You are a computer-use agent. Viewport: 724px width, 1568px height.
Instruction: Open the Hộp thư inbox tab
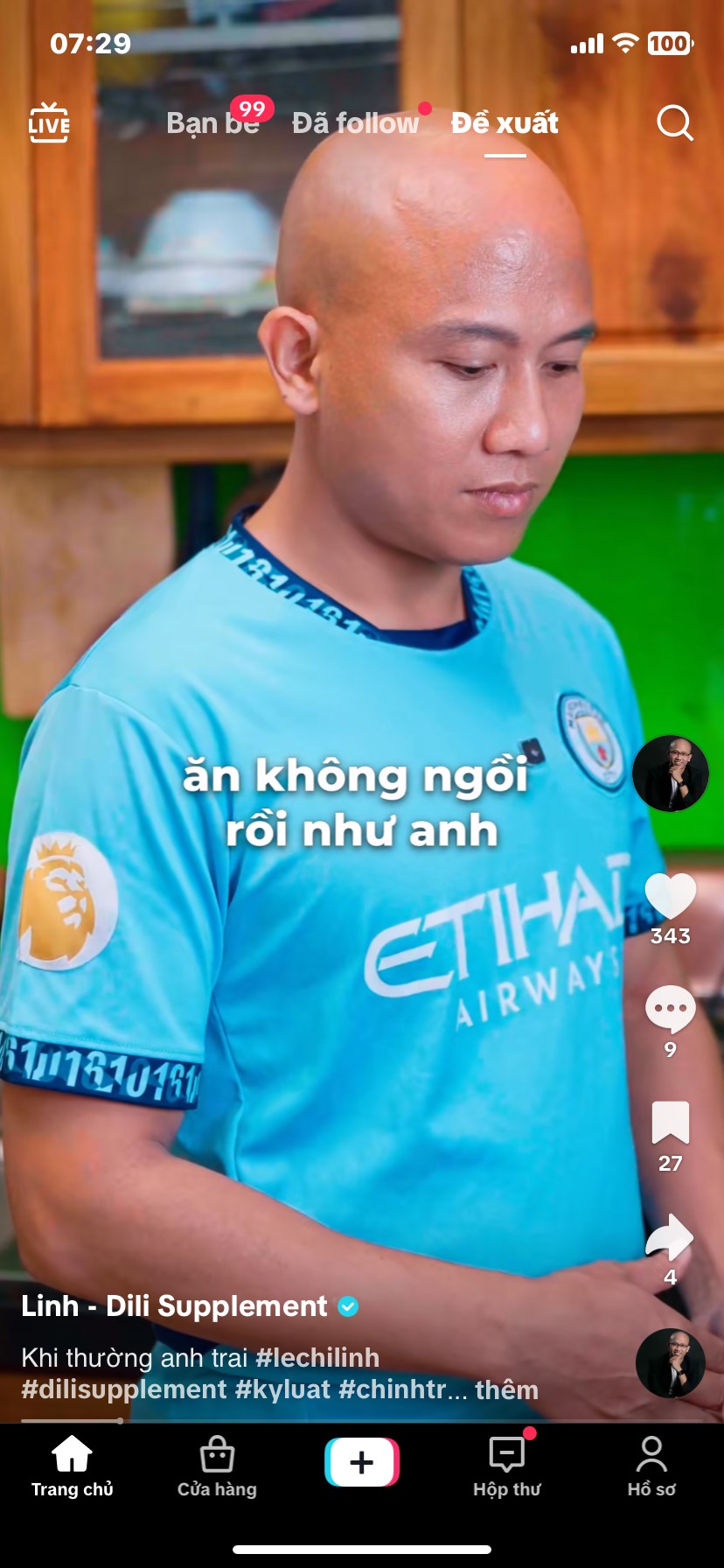click(x=507, y=1467)
